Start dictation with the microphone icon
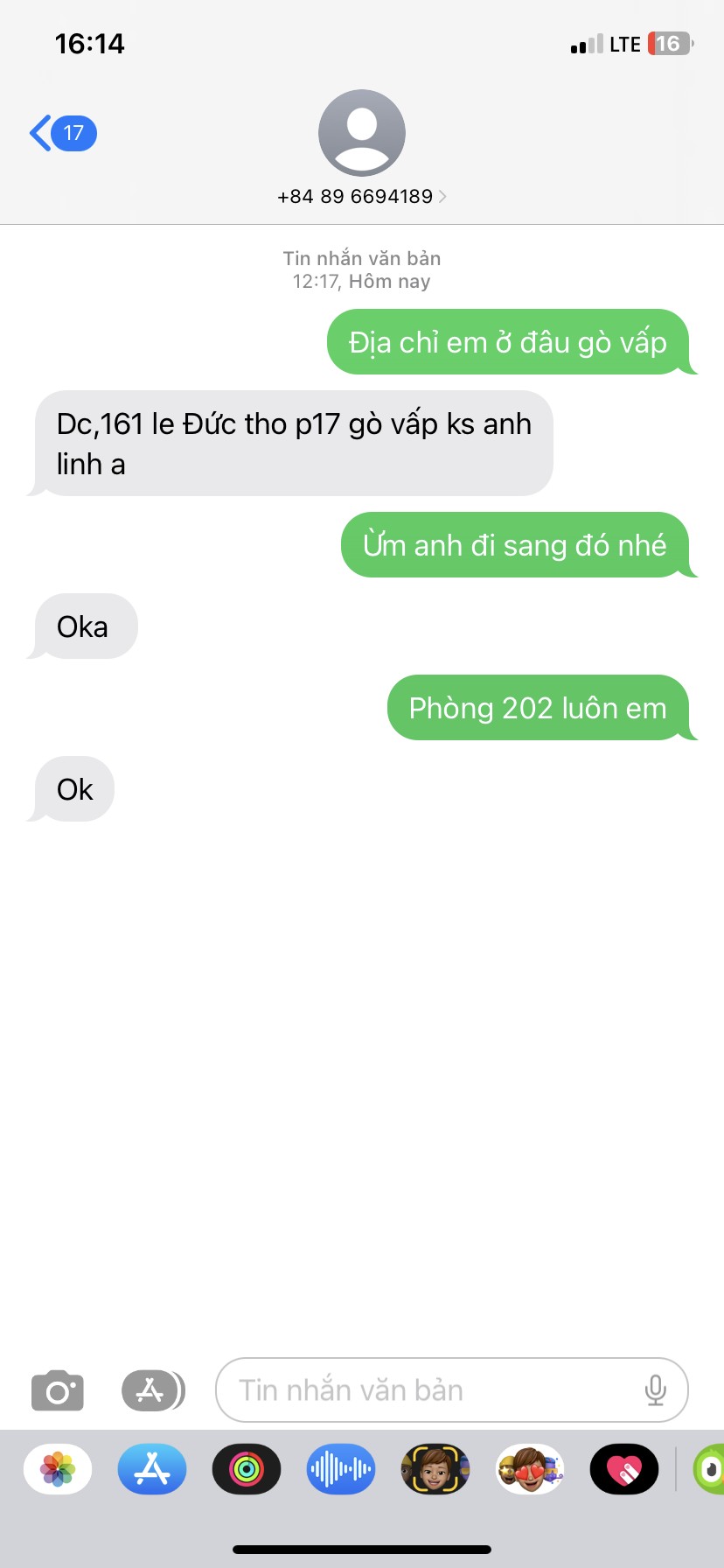 655,1390
